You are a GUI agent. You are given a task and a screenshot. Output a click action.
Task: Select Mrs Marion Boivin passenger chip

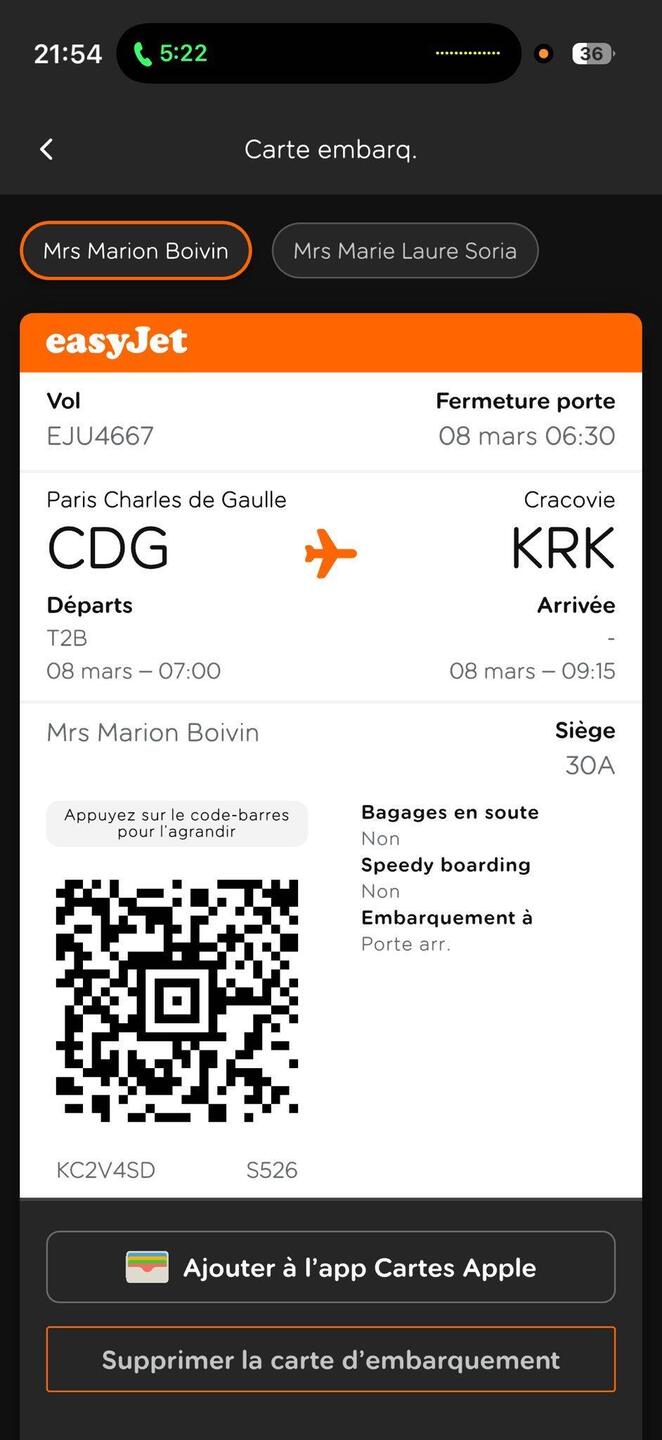click(135, 251)
